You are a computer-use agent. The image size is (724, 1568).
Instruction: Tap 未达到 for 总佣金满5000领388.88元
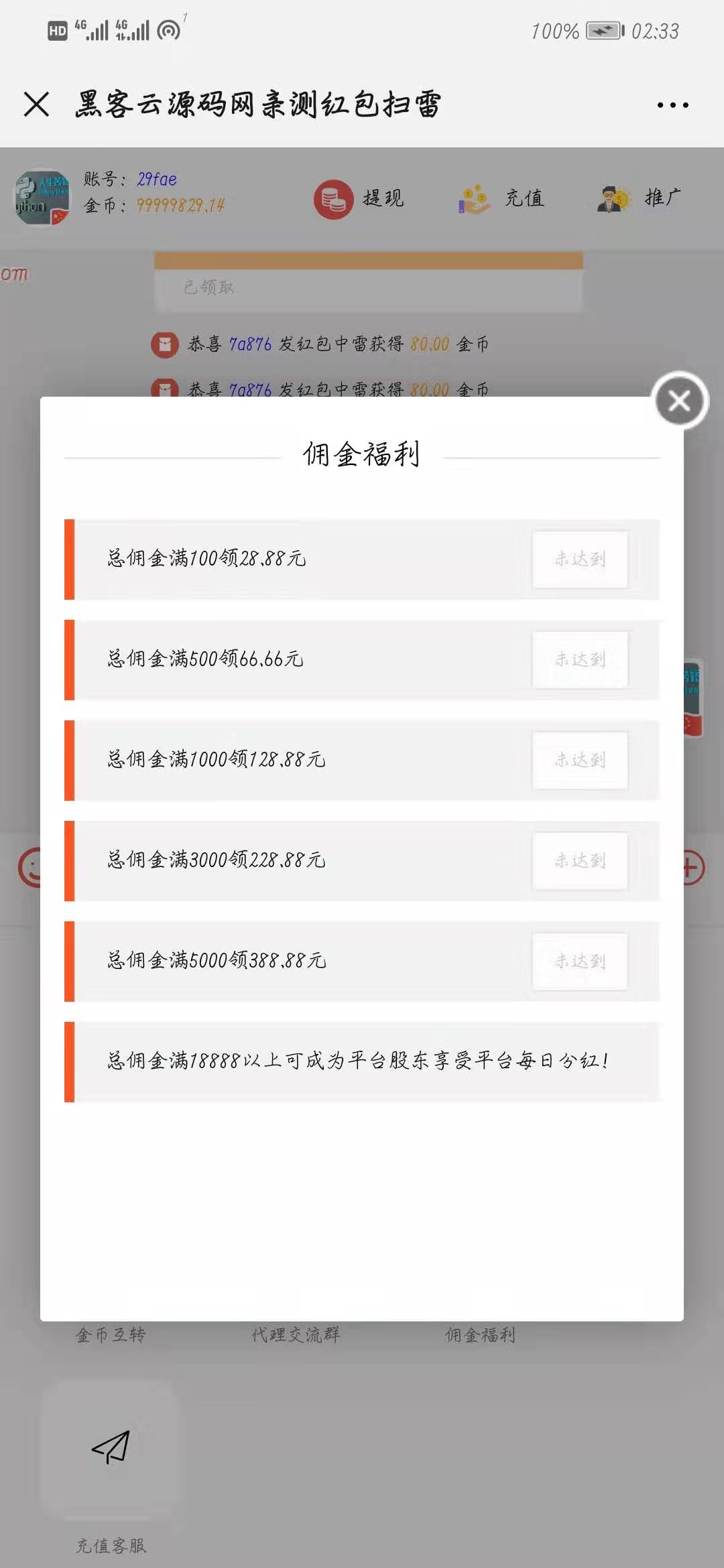580,962
